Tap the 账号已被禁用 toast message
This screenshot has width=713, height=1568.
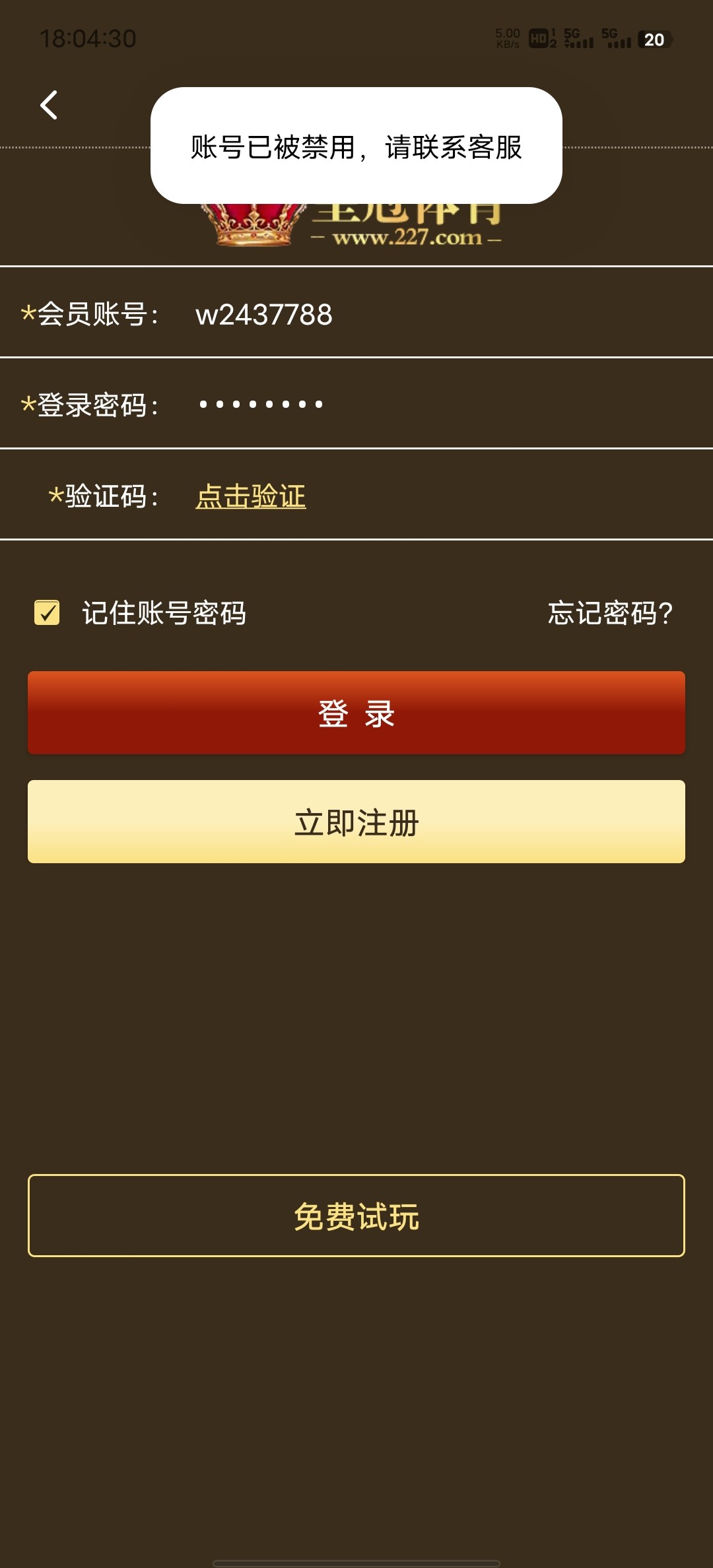click(x=356, y=147)
